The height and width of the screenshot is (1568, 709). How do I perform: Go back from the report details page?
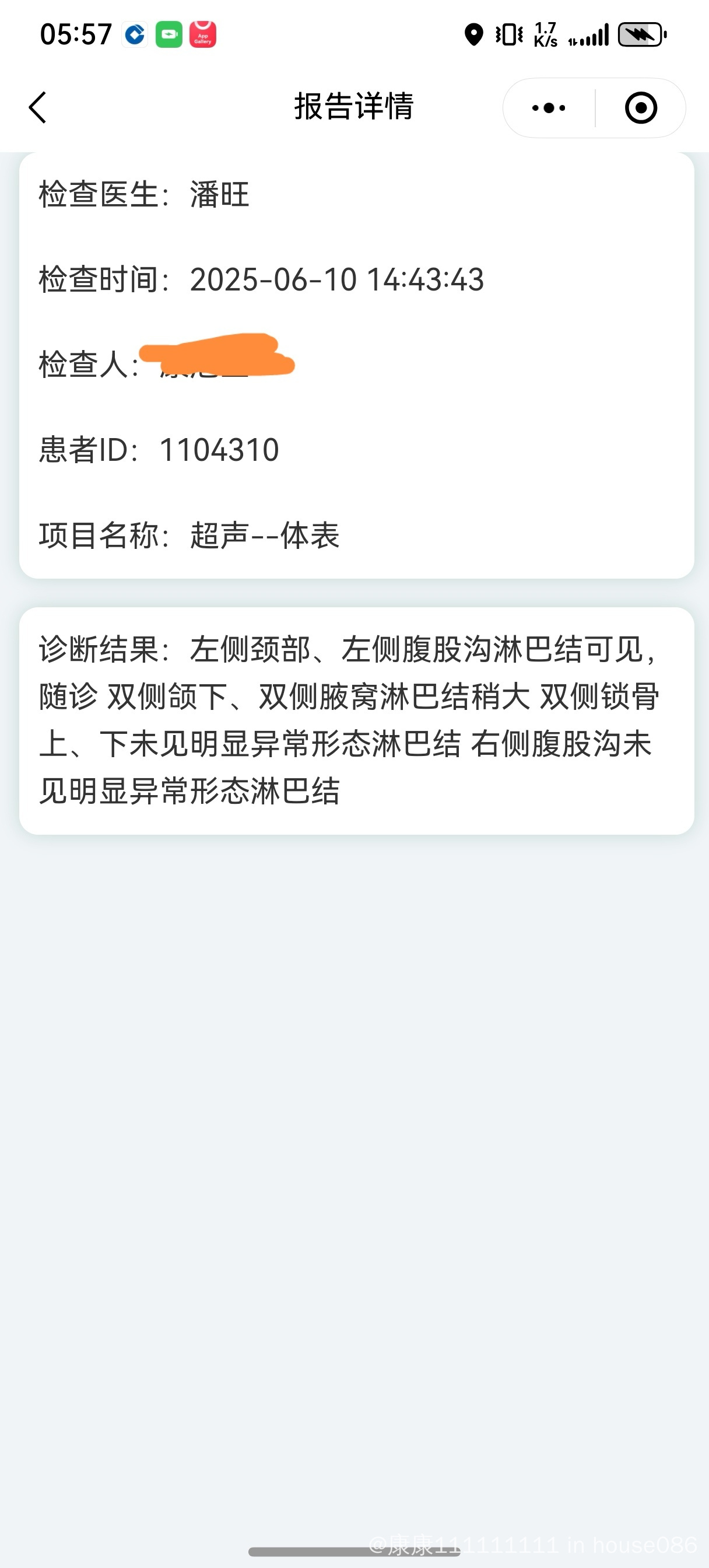[x=38, y=108]
